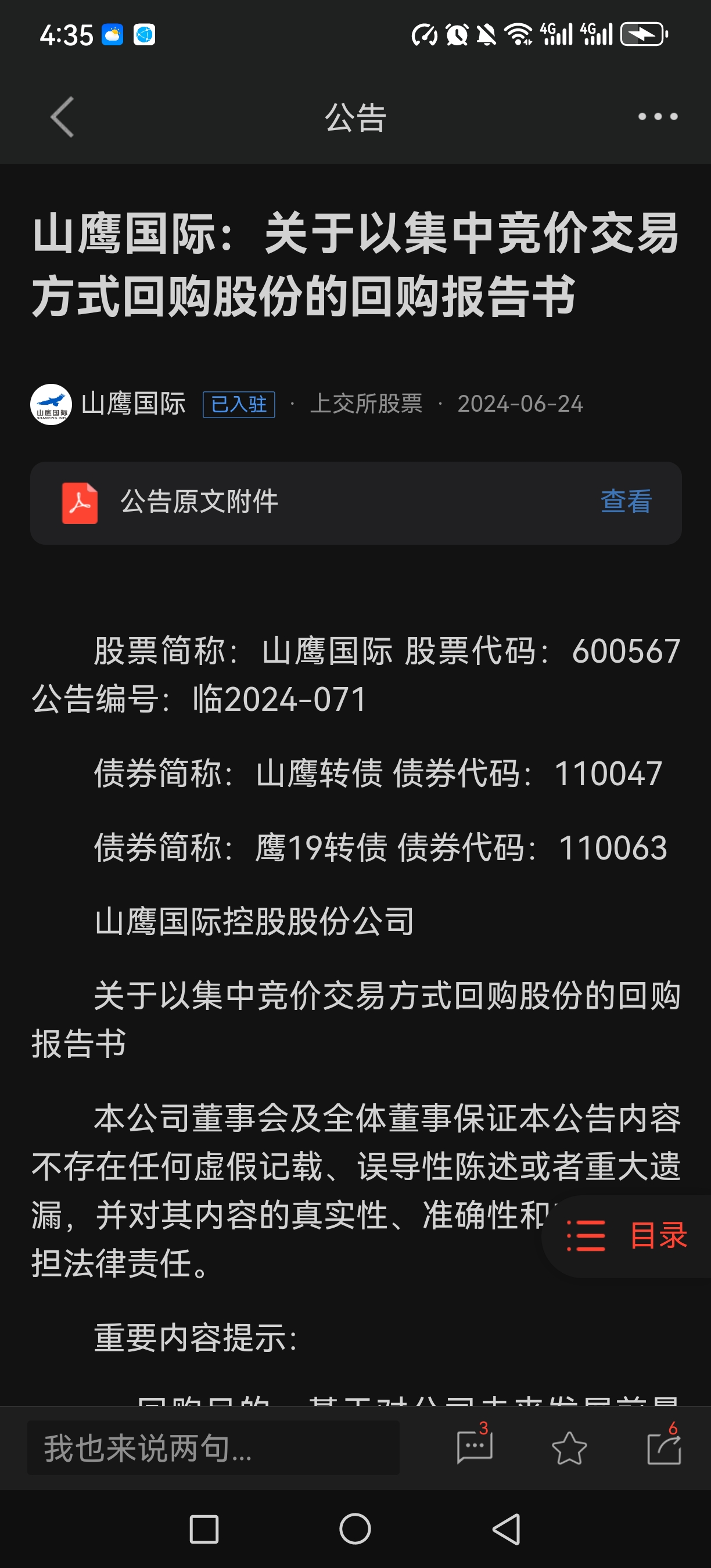Open the three-dot overflow menu
This screenshot has width=711, height=1568.
[x=658, y=117]
